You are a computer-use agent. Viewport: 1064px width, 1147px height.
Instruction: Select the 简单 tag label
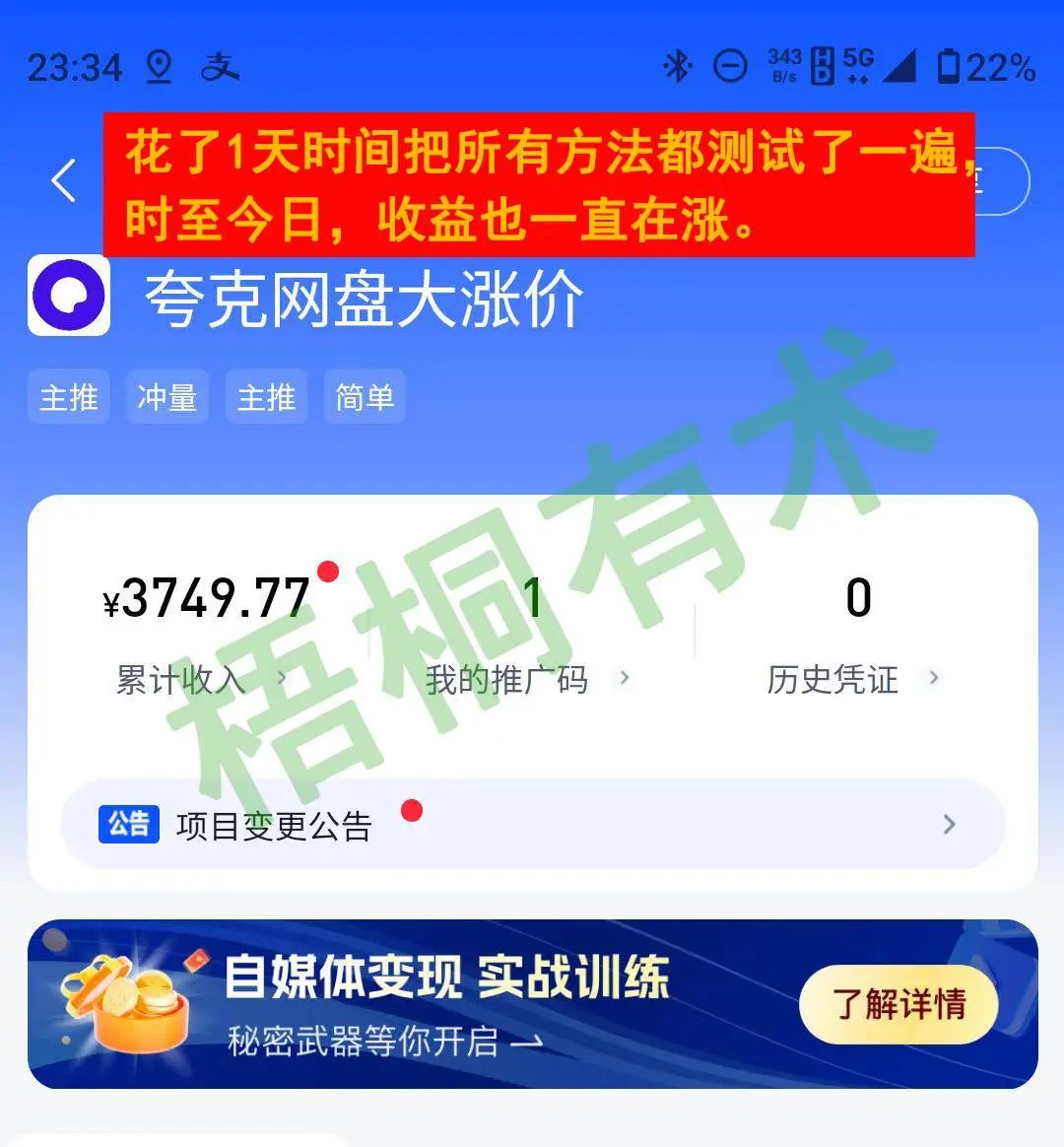coord(365,396)
